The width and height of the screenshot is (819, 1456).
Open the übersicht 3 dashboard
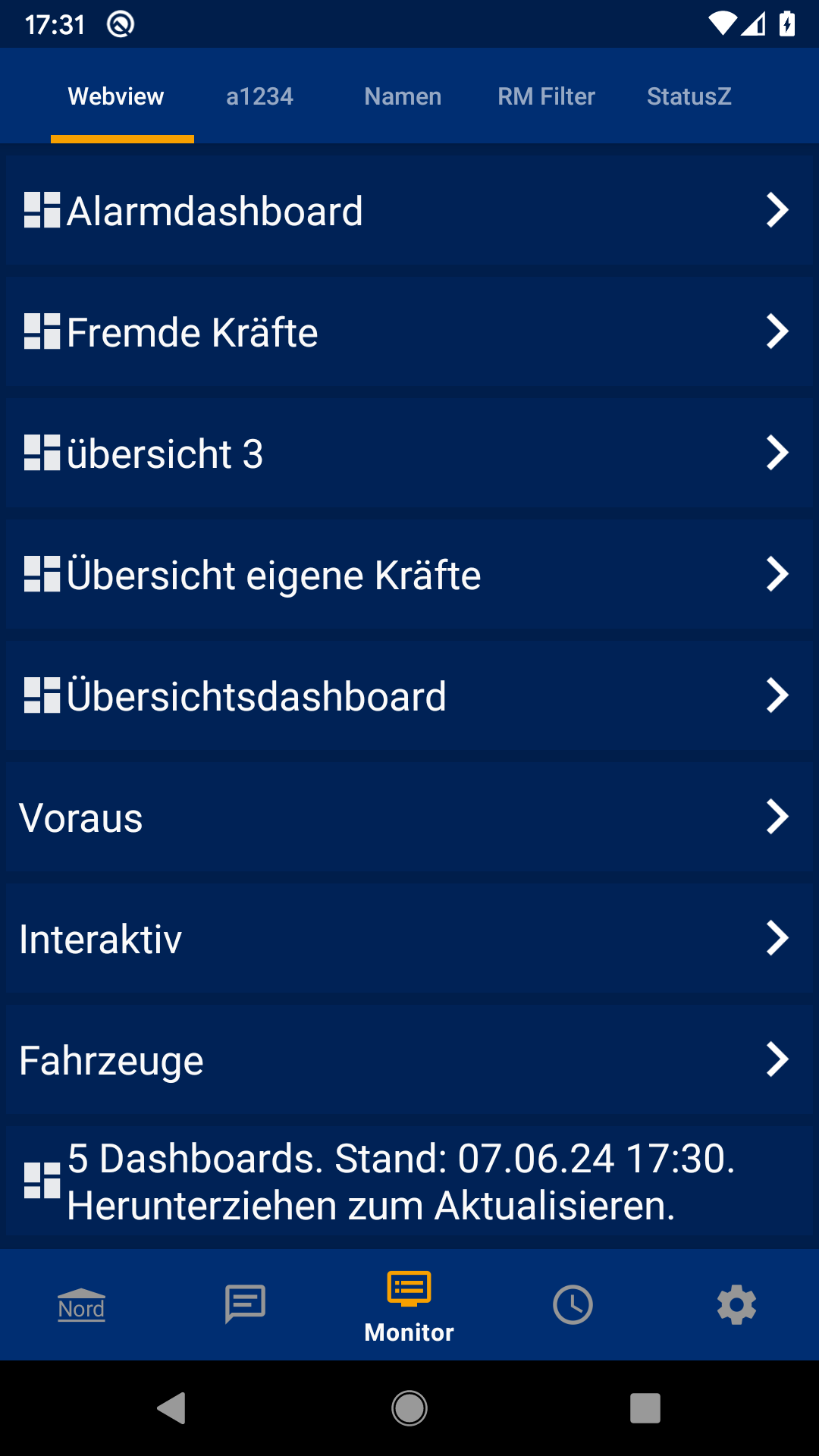point(409,453)
